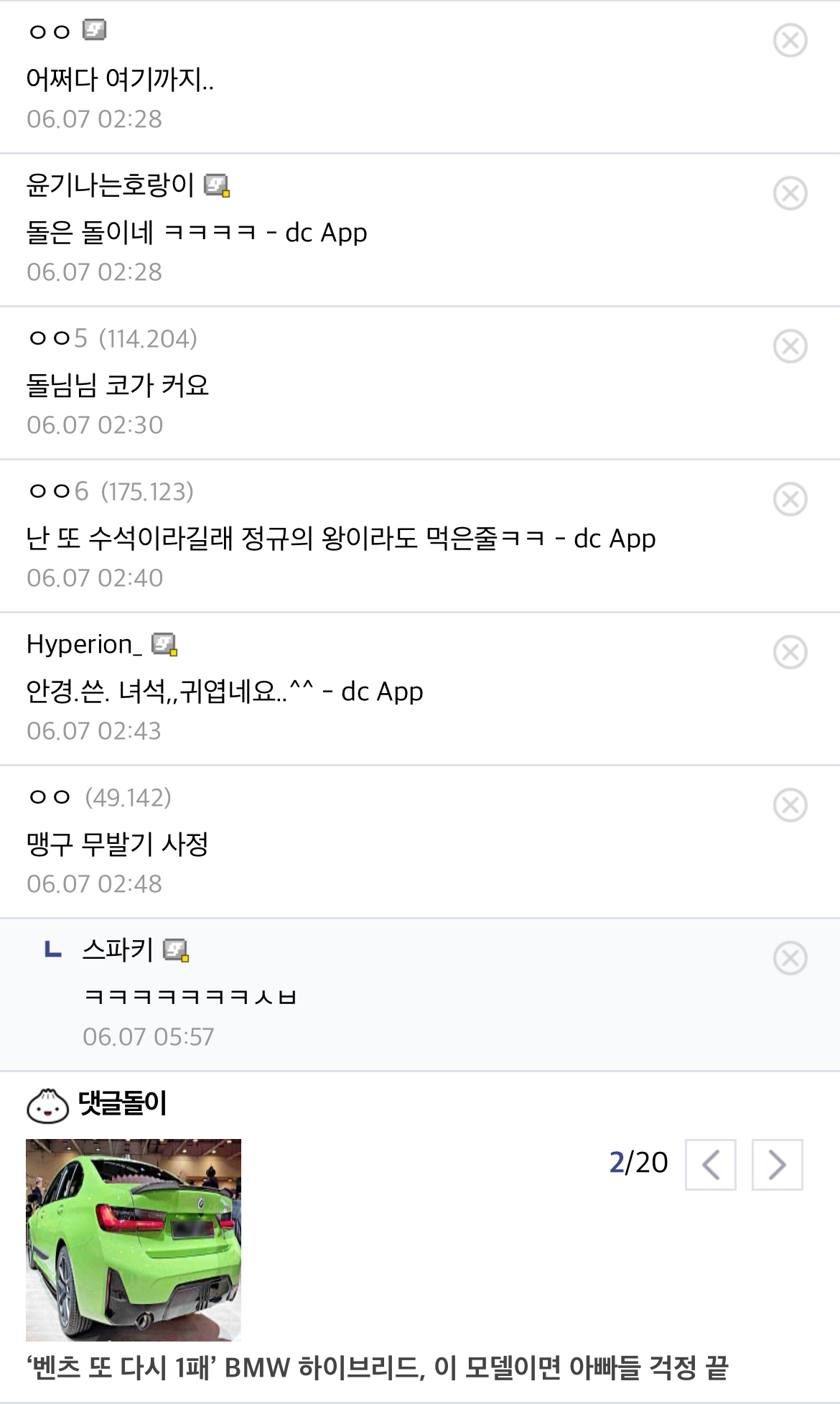Delete ㅇㅇ6's comment about 수석
The height and width of the screenshot is (1404, 840).
pos(790,499)
